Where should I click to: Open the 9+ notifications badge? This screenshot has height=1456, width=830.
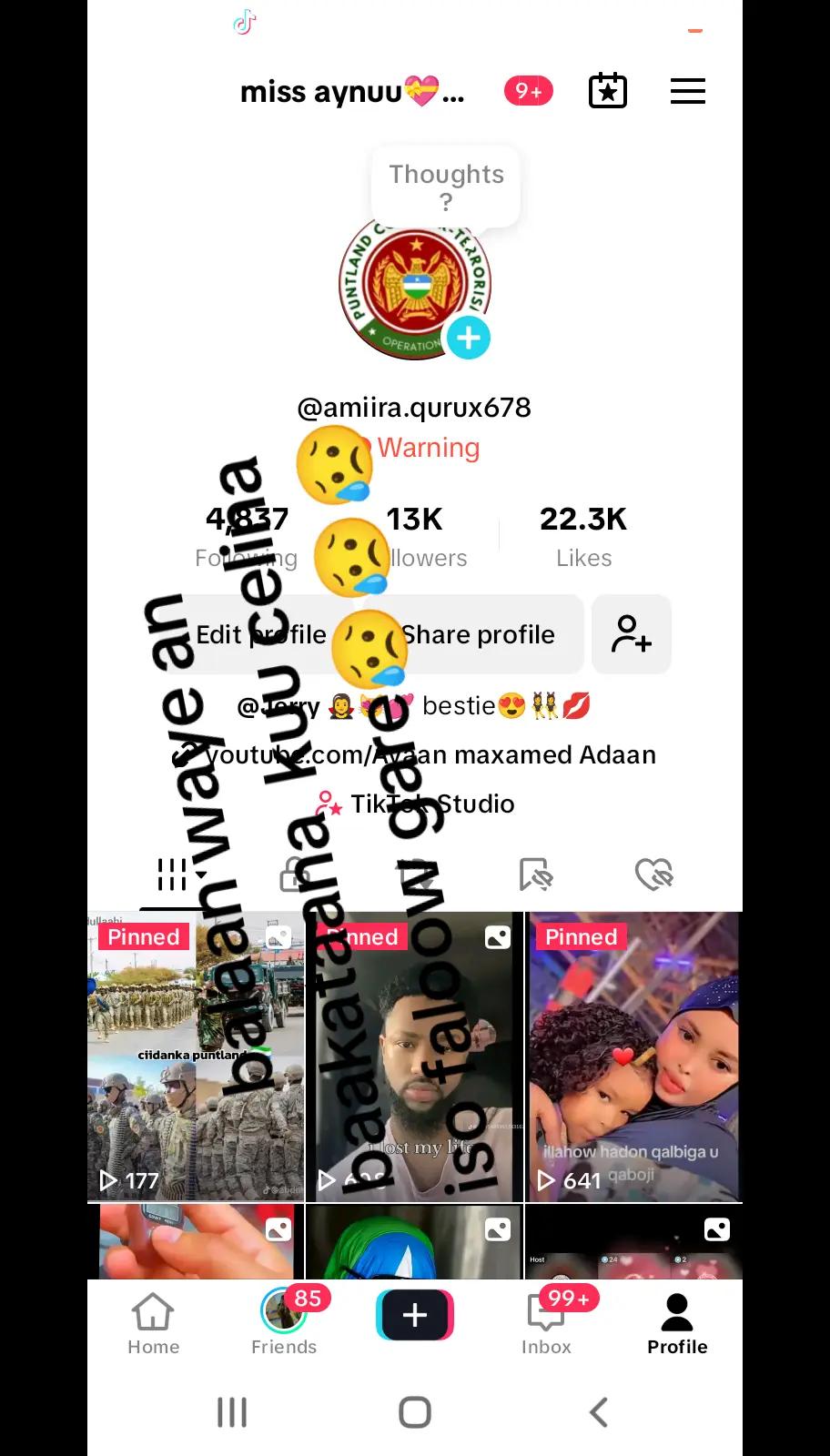(529, 91)
